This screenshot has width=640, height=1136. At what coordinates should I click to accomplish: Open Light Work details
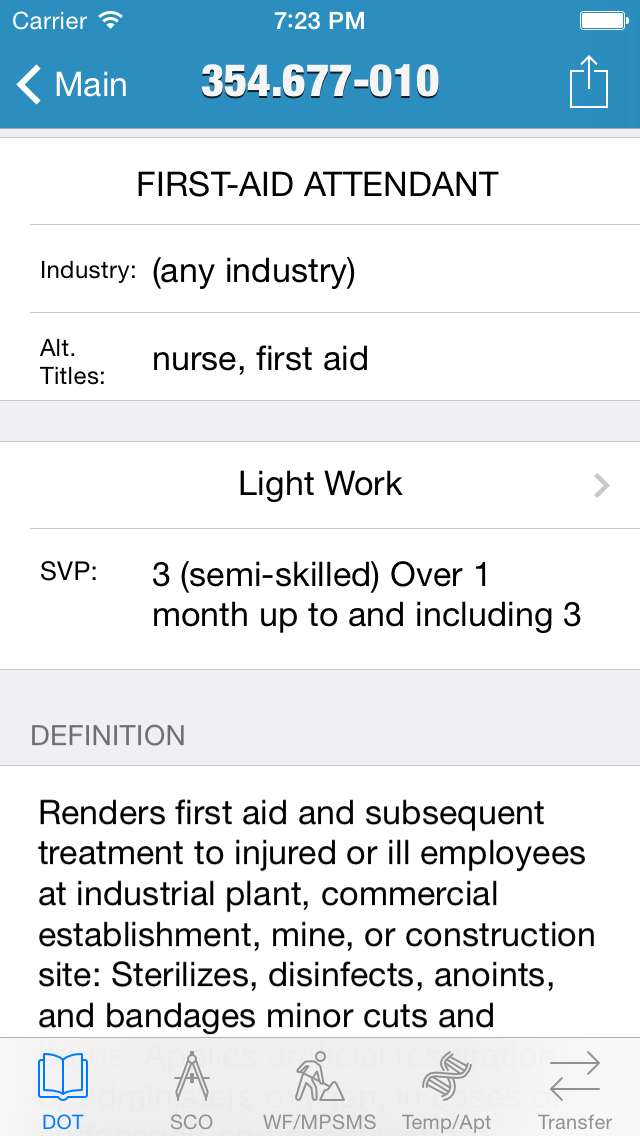pyautogui.click(x=320, y=485)
